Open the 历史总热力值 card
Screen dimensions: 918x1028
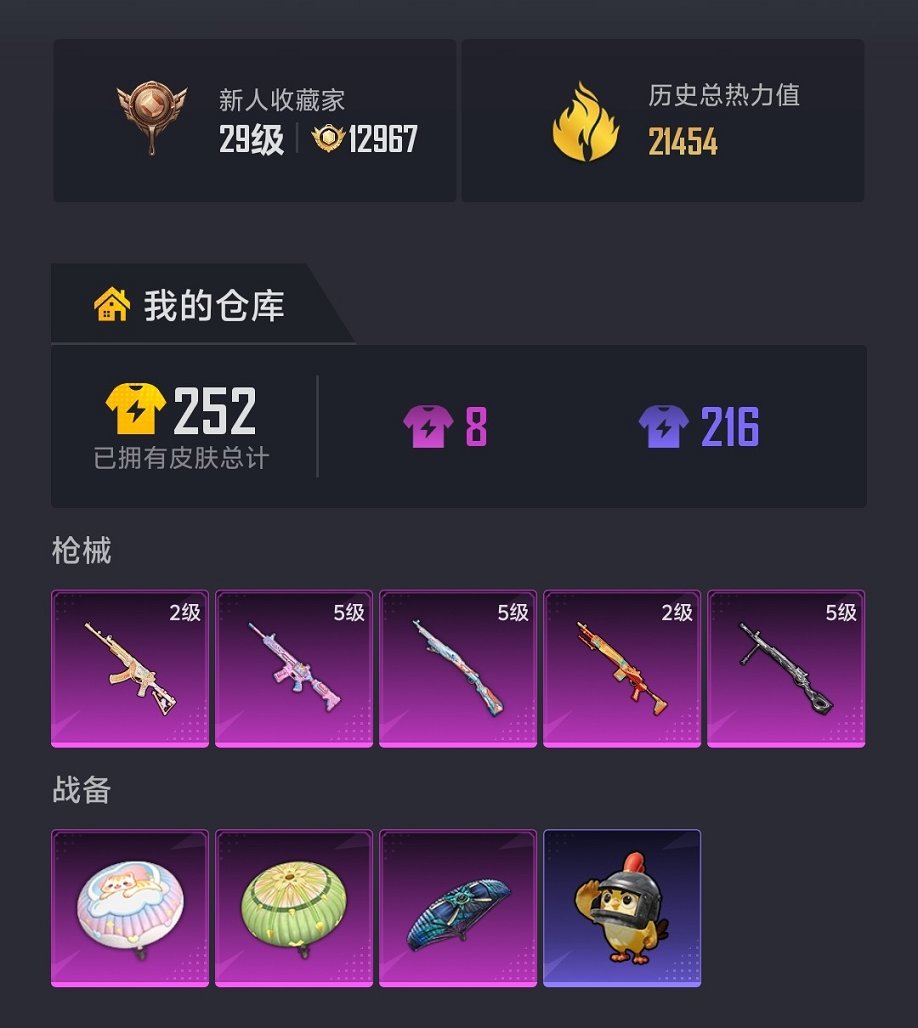click(662, 121)
